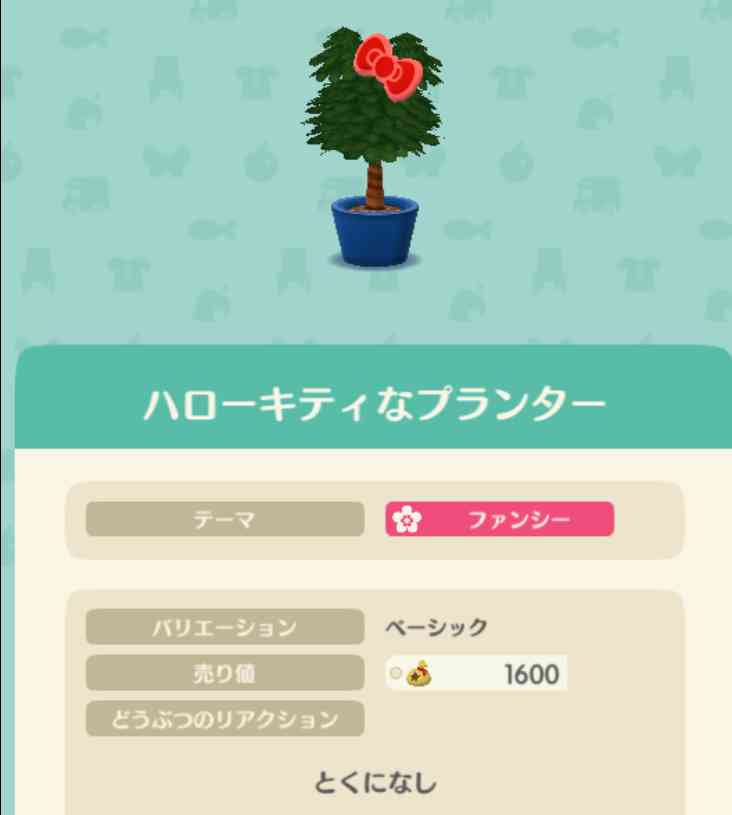The image size is (732, 815).
Task: Expand the どうぶつのリアクション section
Action: pos(224,720)
